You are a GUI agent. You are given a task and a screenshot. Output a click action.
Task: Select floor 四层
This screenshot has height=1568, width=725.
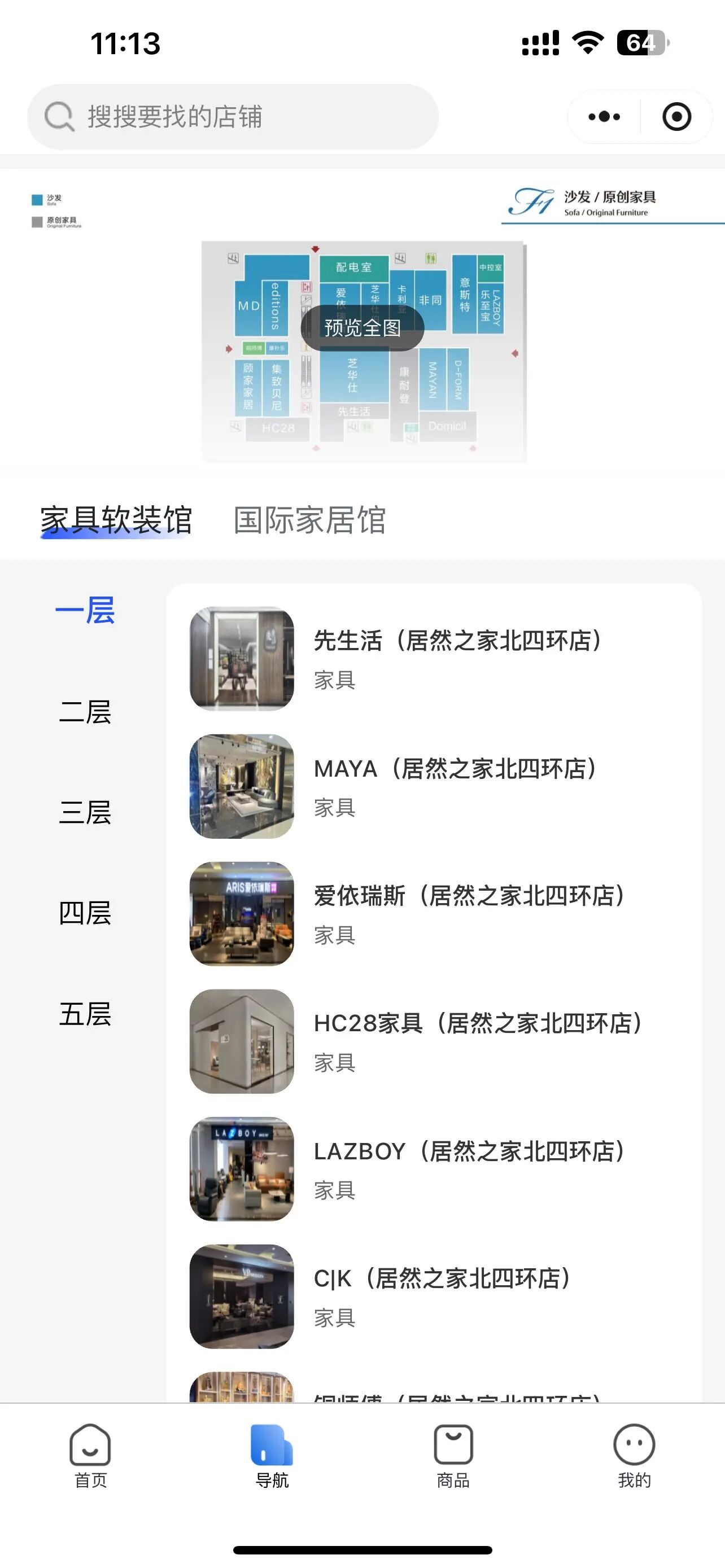(x=85, y=913)
